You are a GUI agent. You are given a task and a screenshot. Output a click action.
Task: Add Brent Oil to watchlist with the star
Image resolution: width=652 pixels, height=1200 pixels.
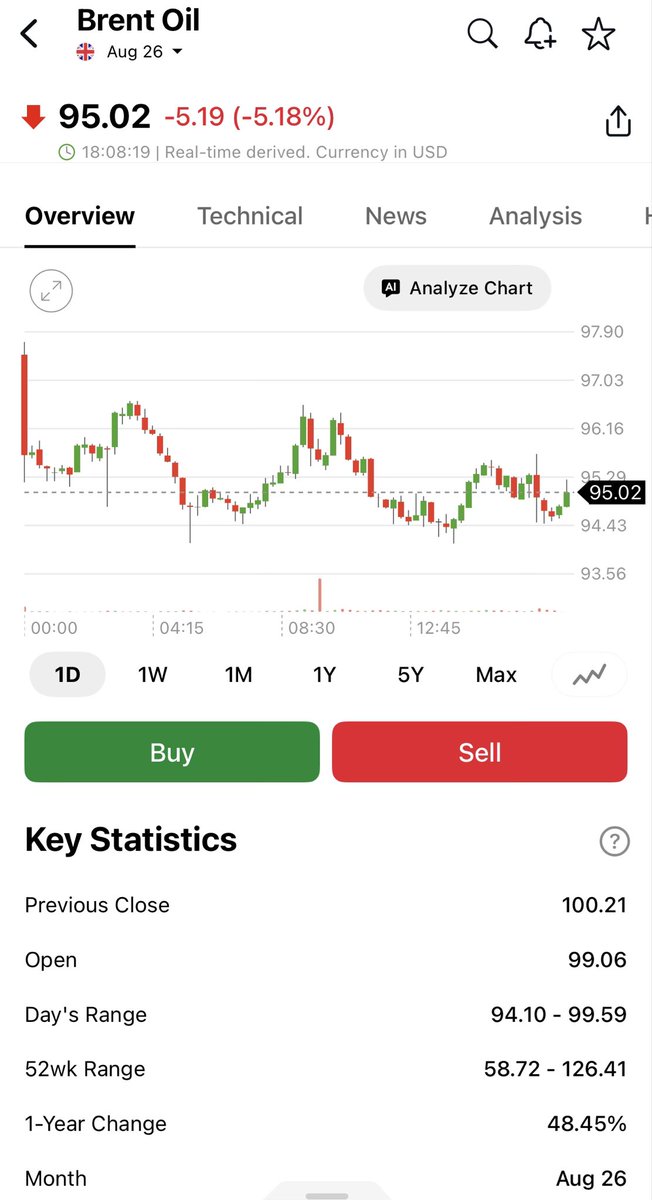coord(599,34)
